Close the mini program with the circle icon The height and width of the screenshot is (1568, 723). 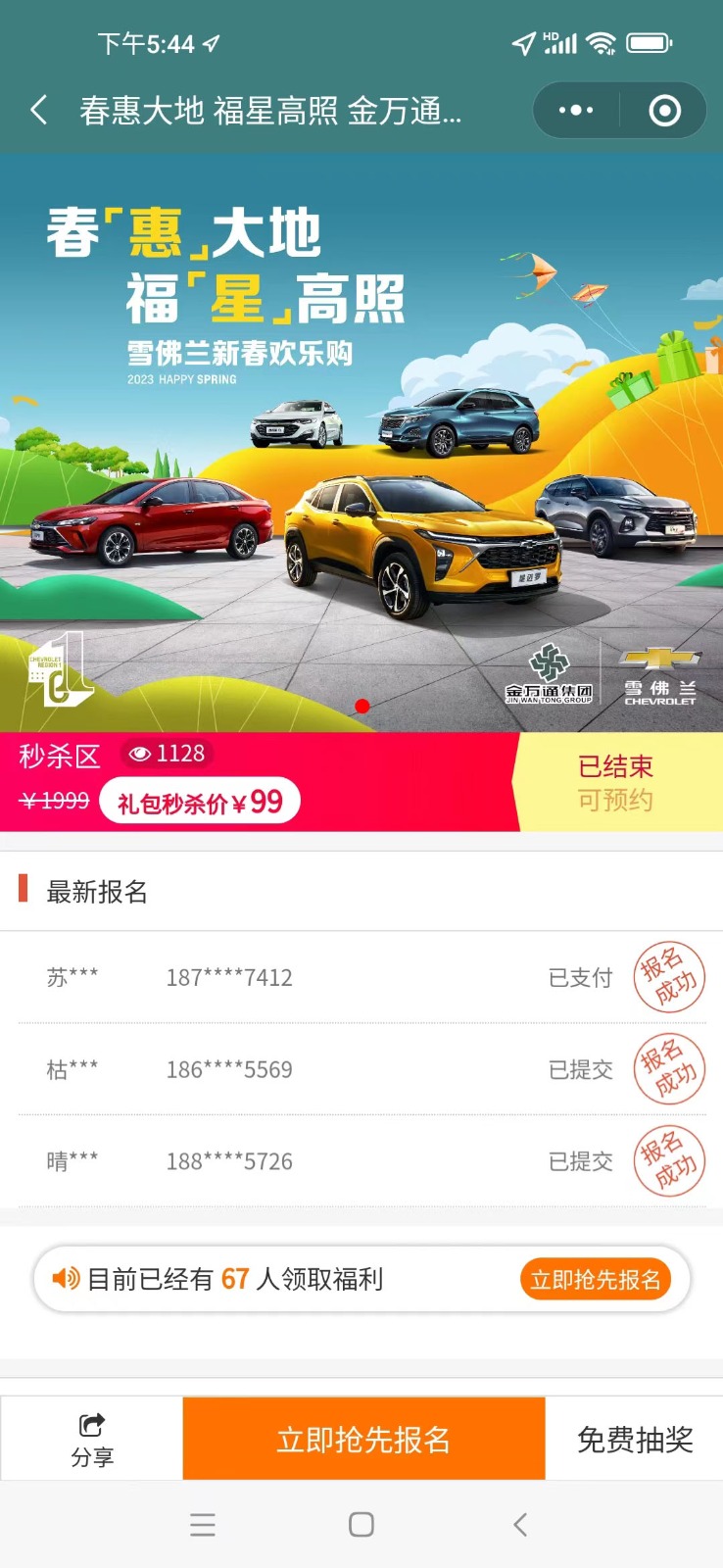(x=664, y=110)
